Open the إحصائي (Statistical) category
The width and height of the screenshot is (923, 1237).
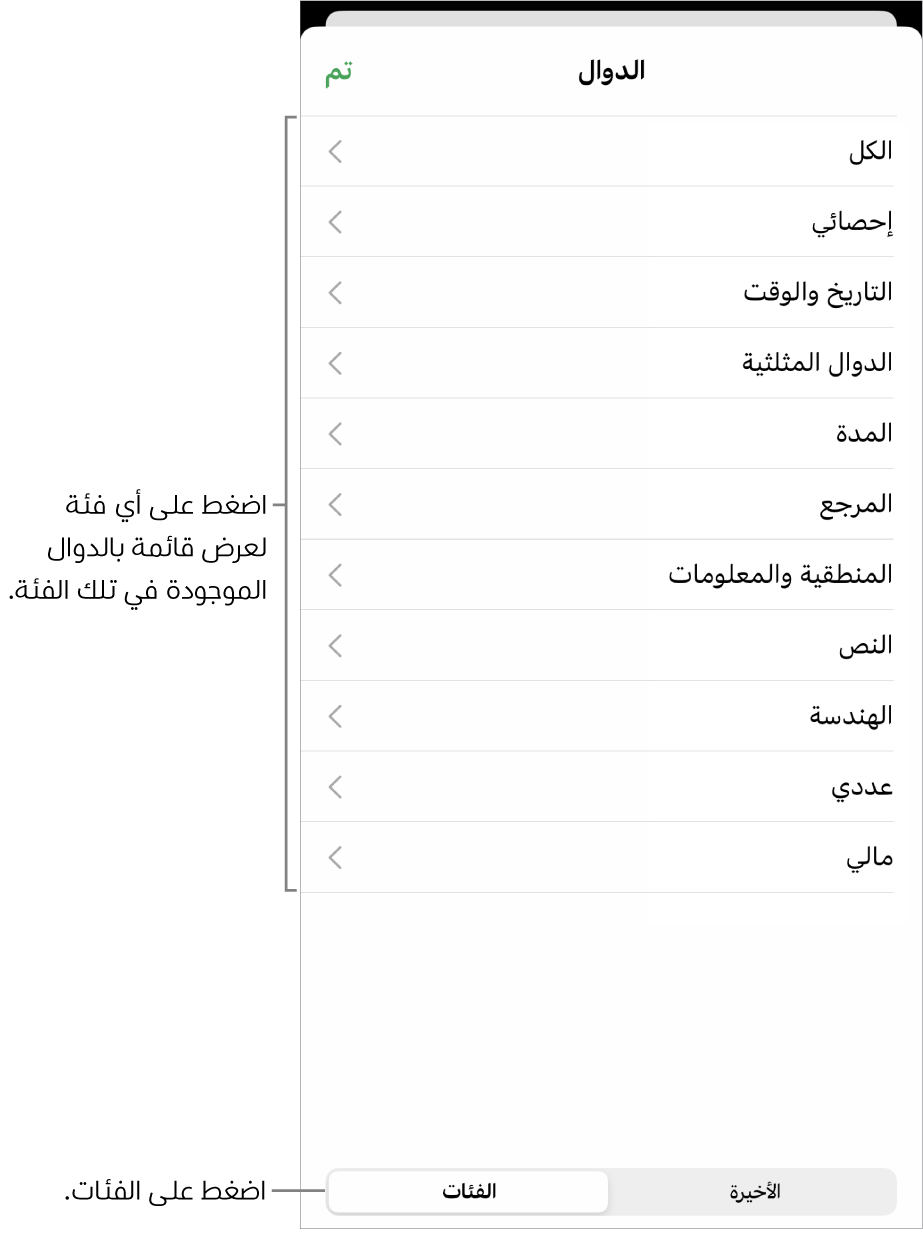click(x=610, y=222)
